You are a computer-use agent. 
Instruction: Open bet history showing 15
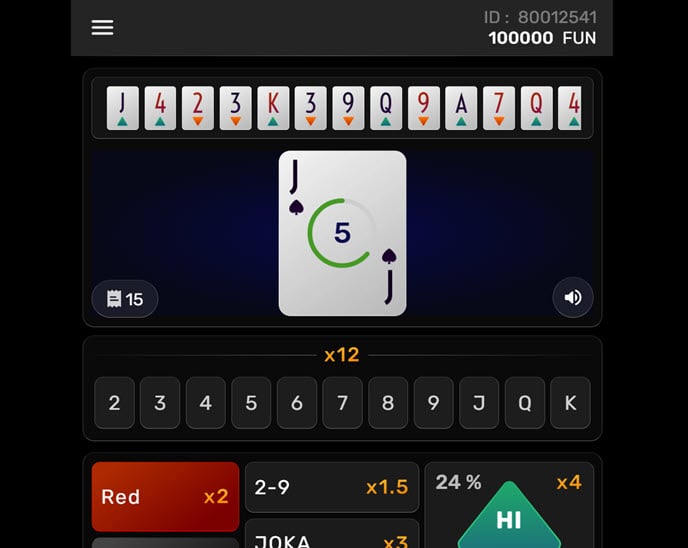click(x=125, y=299)
